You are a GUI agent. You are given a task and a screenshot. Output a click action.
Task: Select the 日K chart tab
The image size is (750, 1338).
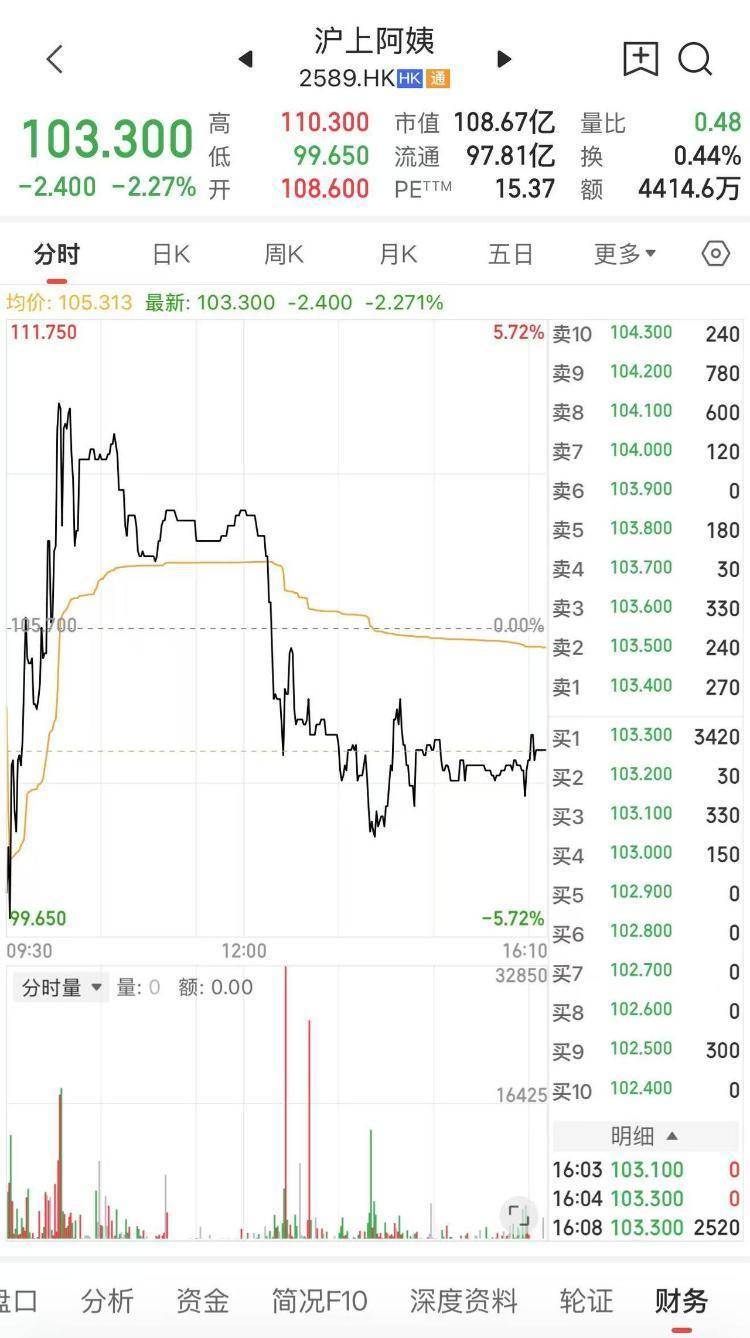(171, 254)
